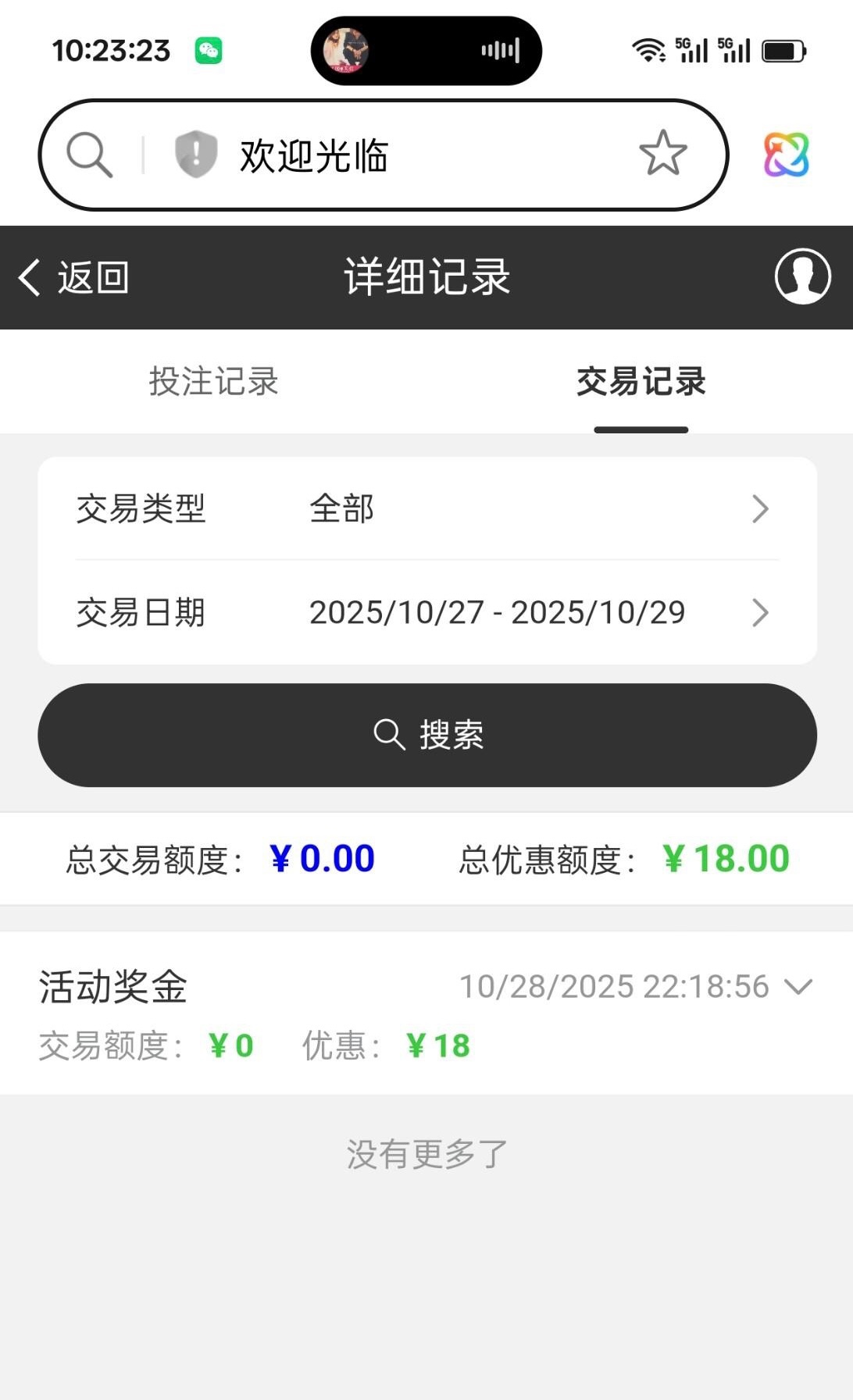Open the browser search icon
The width and height of the screenshot is (853, 1400).
(89, 154)
